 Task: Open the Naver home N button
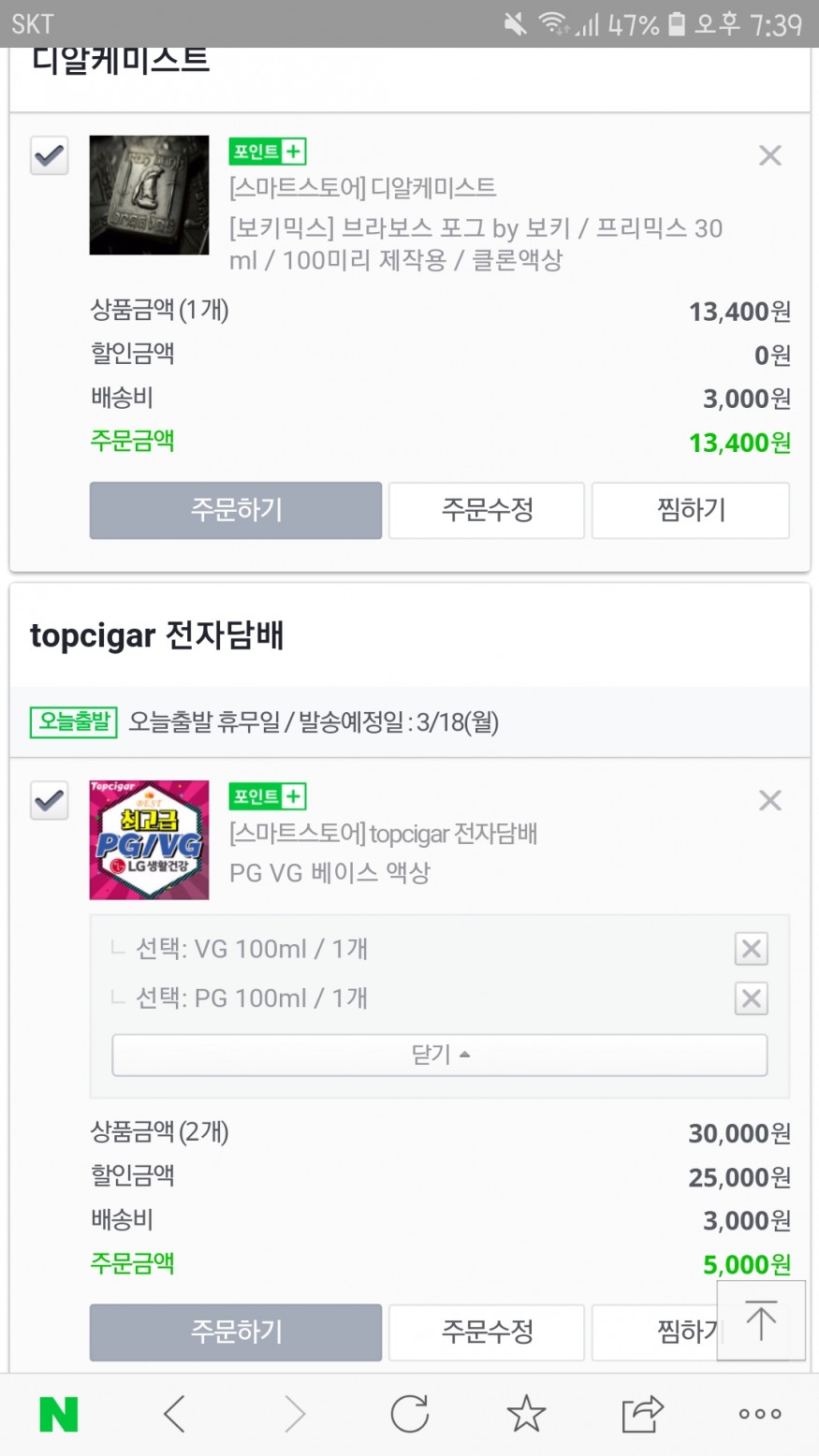point(59,1414)
